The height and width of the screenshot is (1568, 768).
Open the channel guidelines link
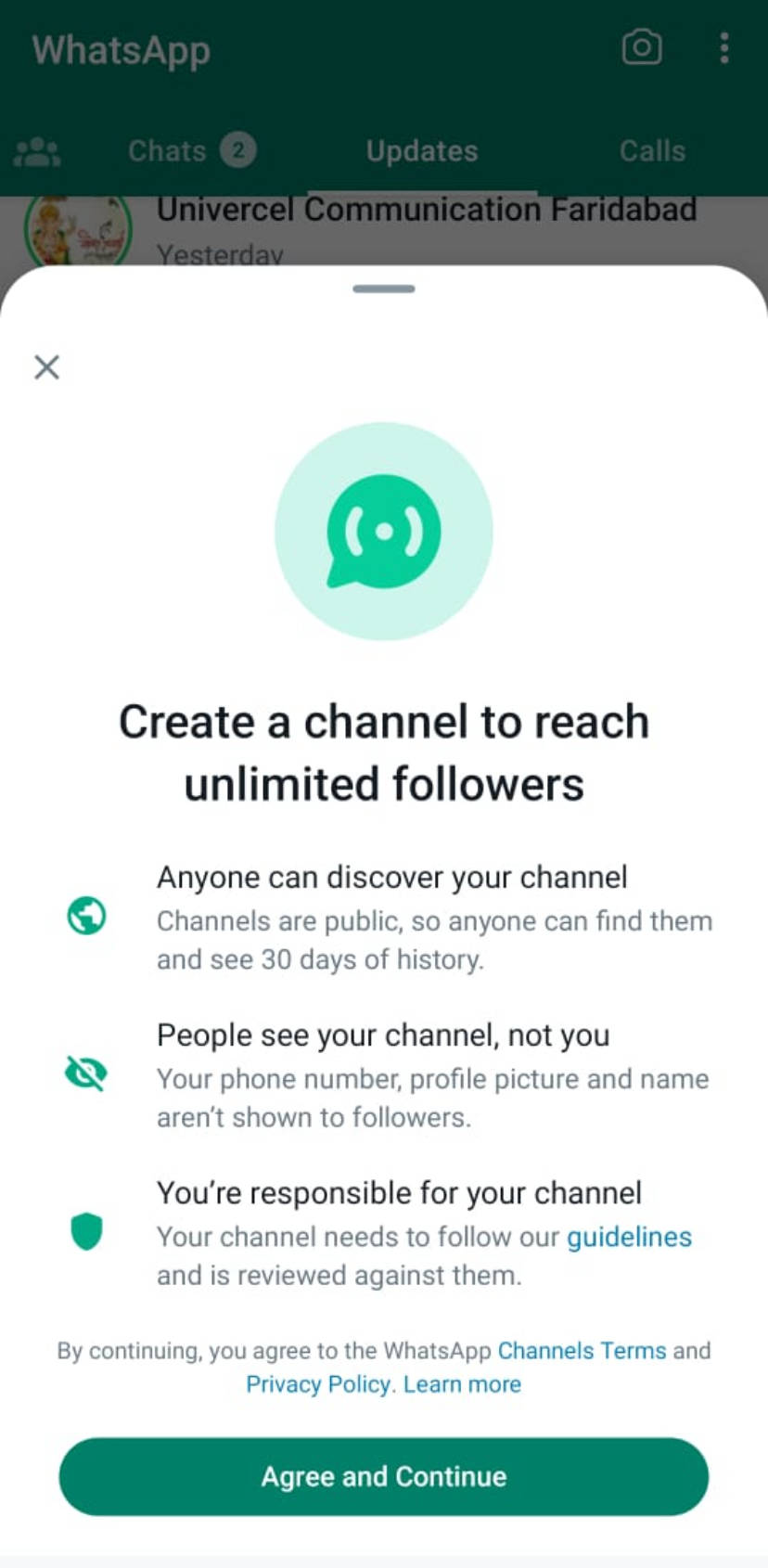(629, 1237)
